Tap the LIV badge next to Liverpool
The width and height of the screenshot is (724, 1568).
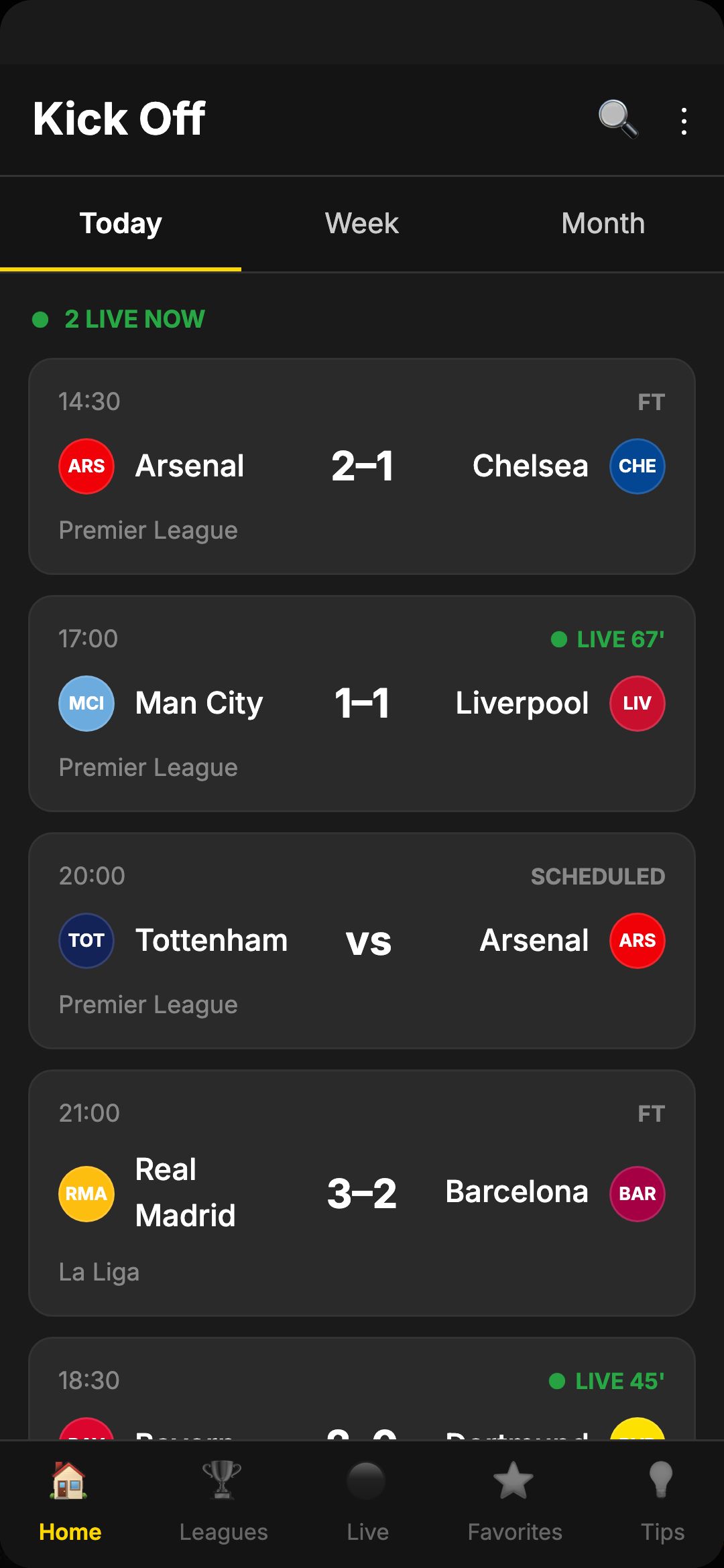click(x=637, y=703)
